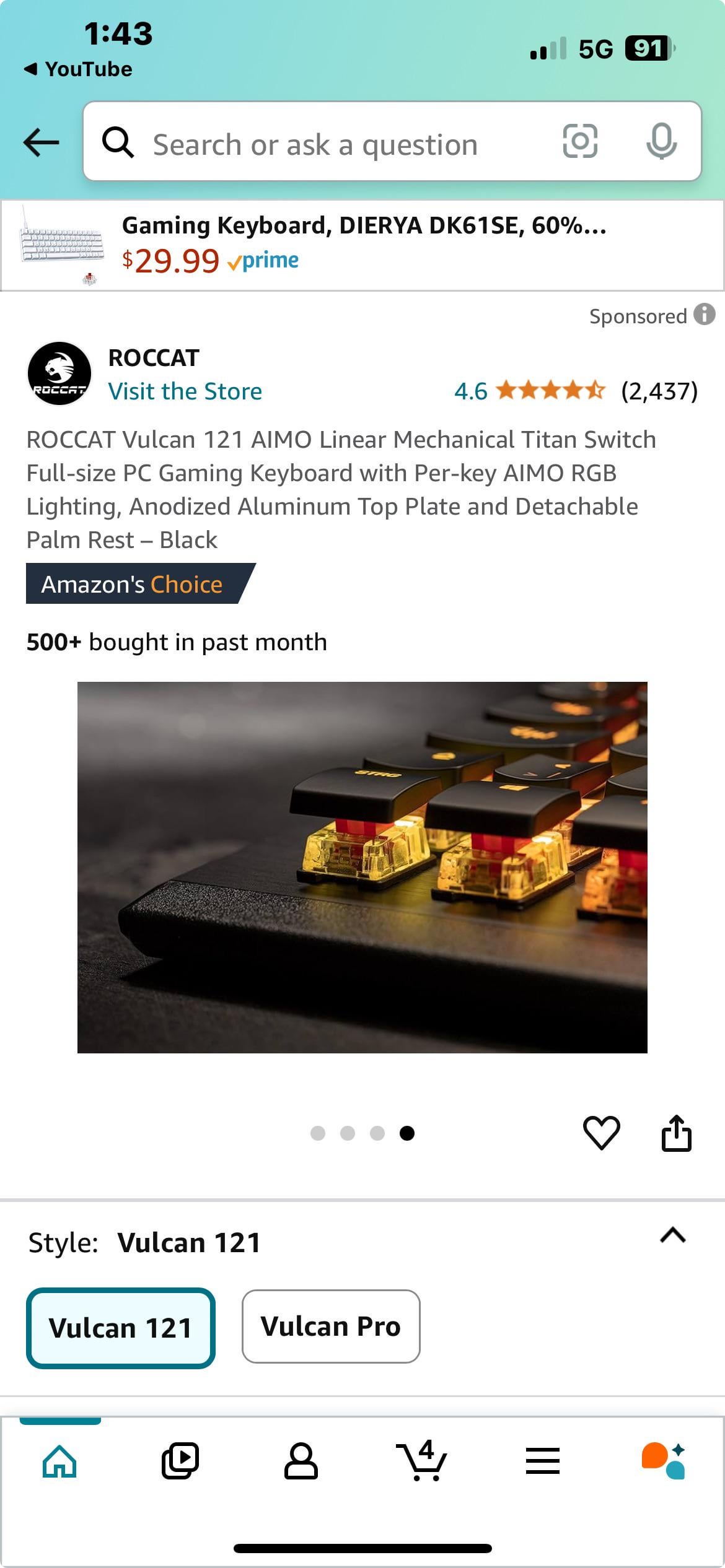Open the keyboard product image

pos(362,867)
